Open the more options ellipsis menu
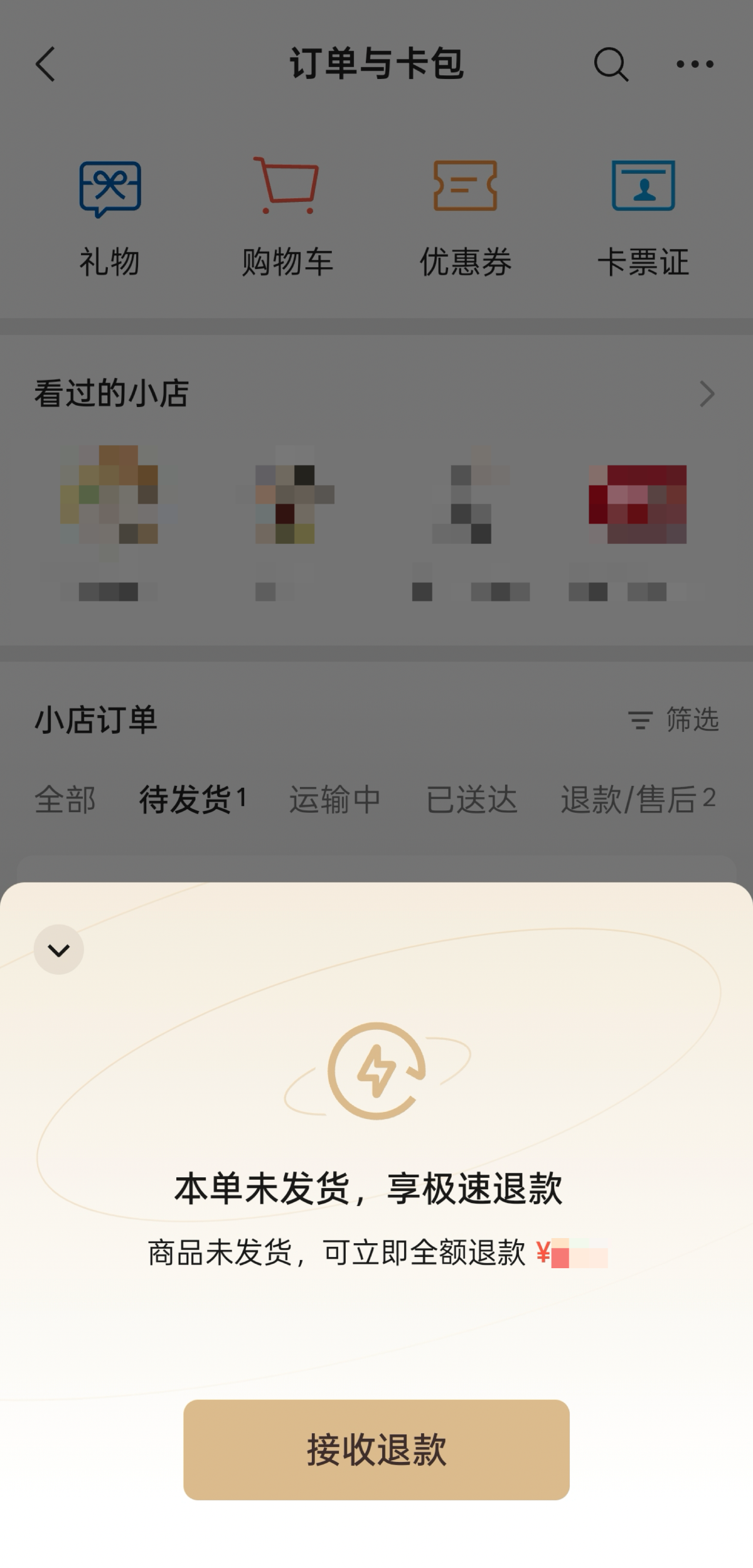Screen dimensions: 753x1568 695,65
